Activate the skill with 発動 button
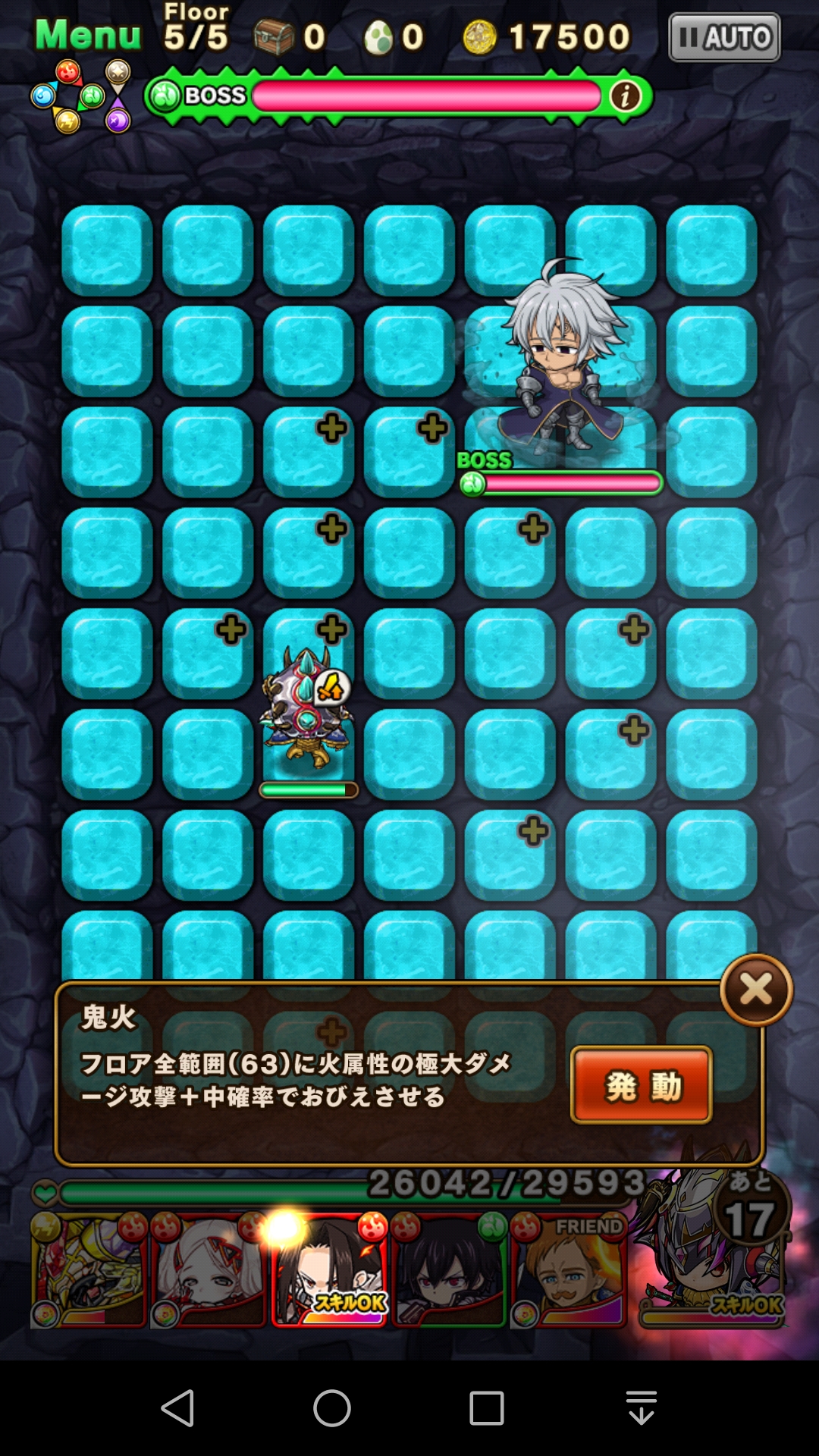This screenshot has height=1456, width=819. (x=641, y=1085)
